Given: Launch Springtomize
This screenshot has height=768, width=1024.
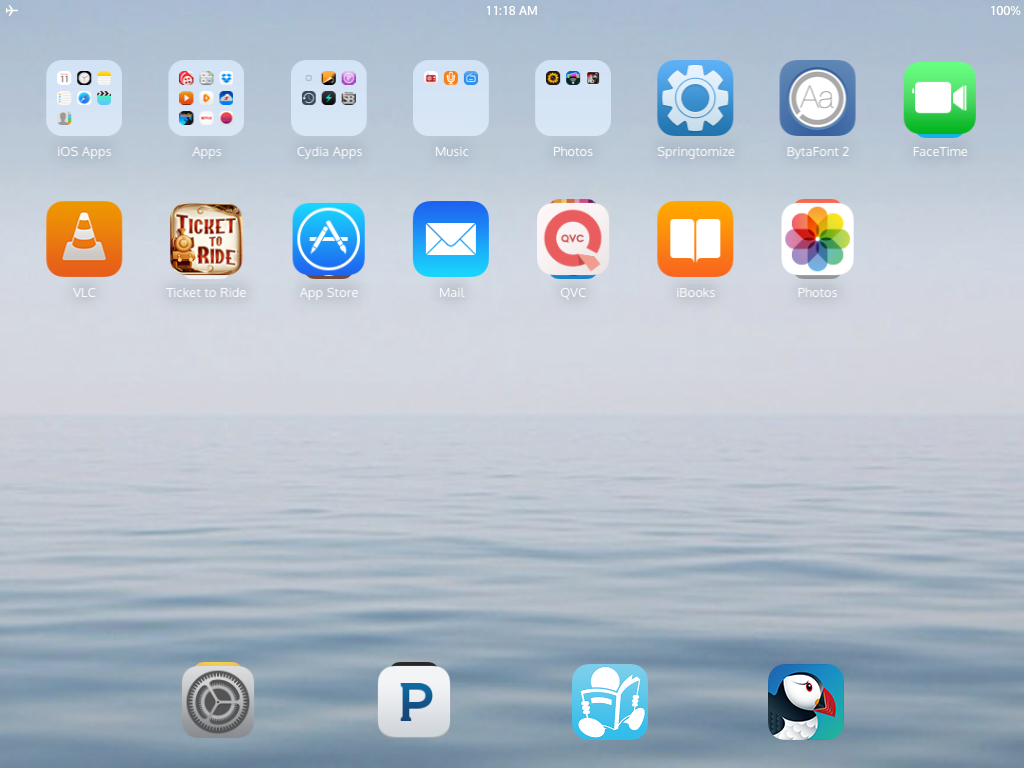Looking at the screenshot, I should (695, 98).
